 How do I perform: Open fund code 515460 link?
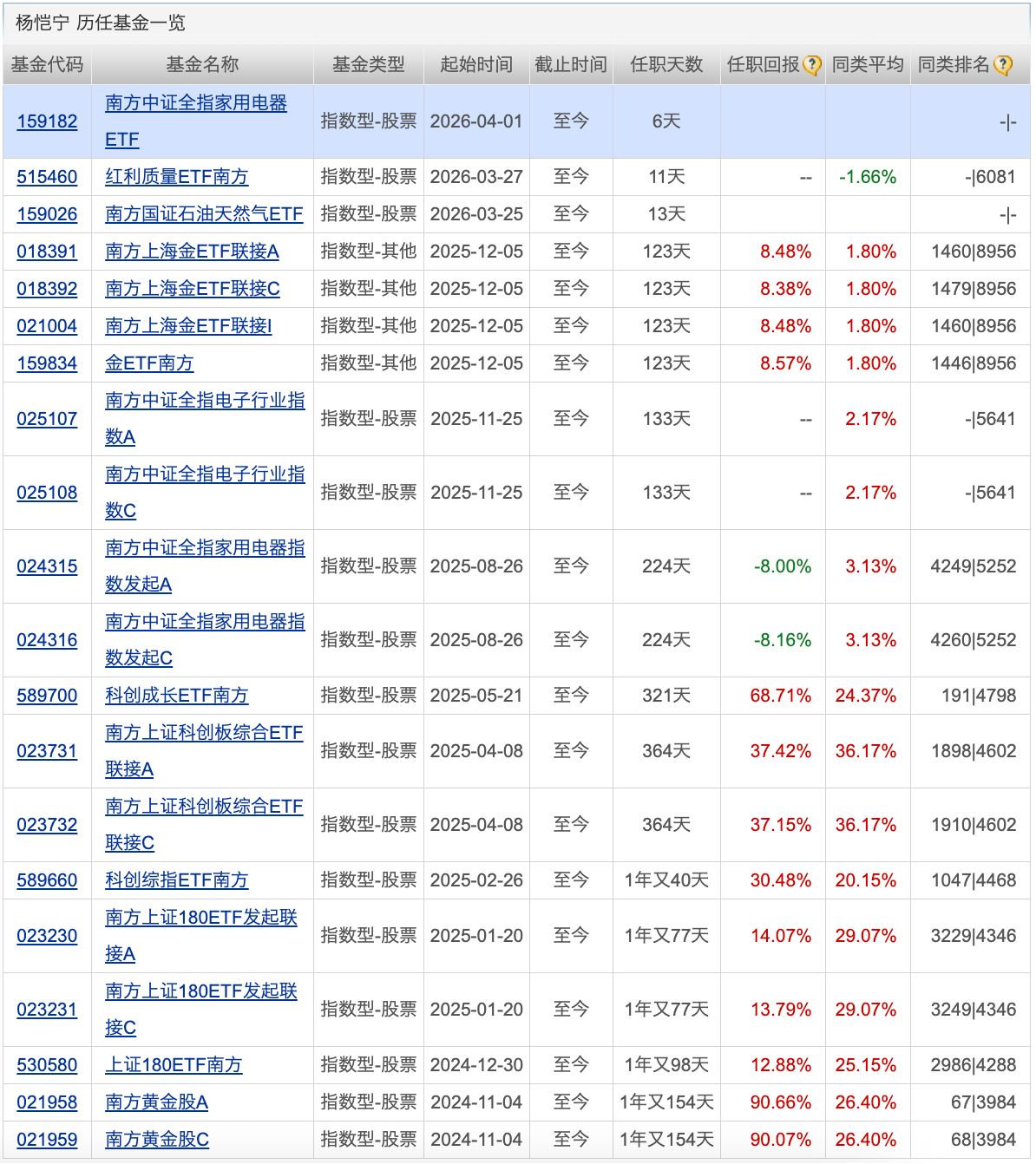point(47,176)
